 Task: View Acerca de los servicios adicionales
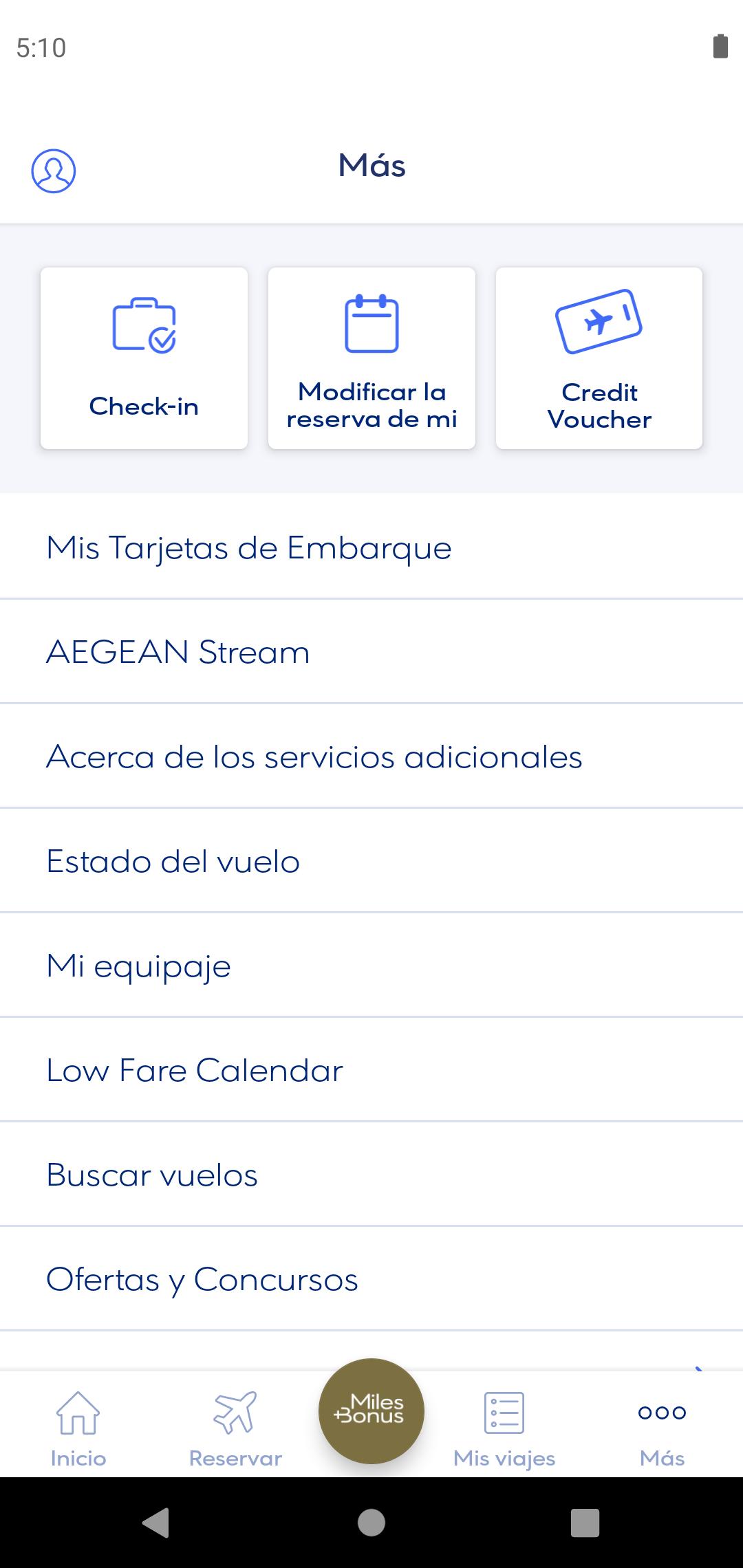tap(371, 756)
